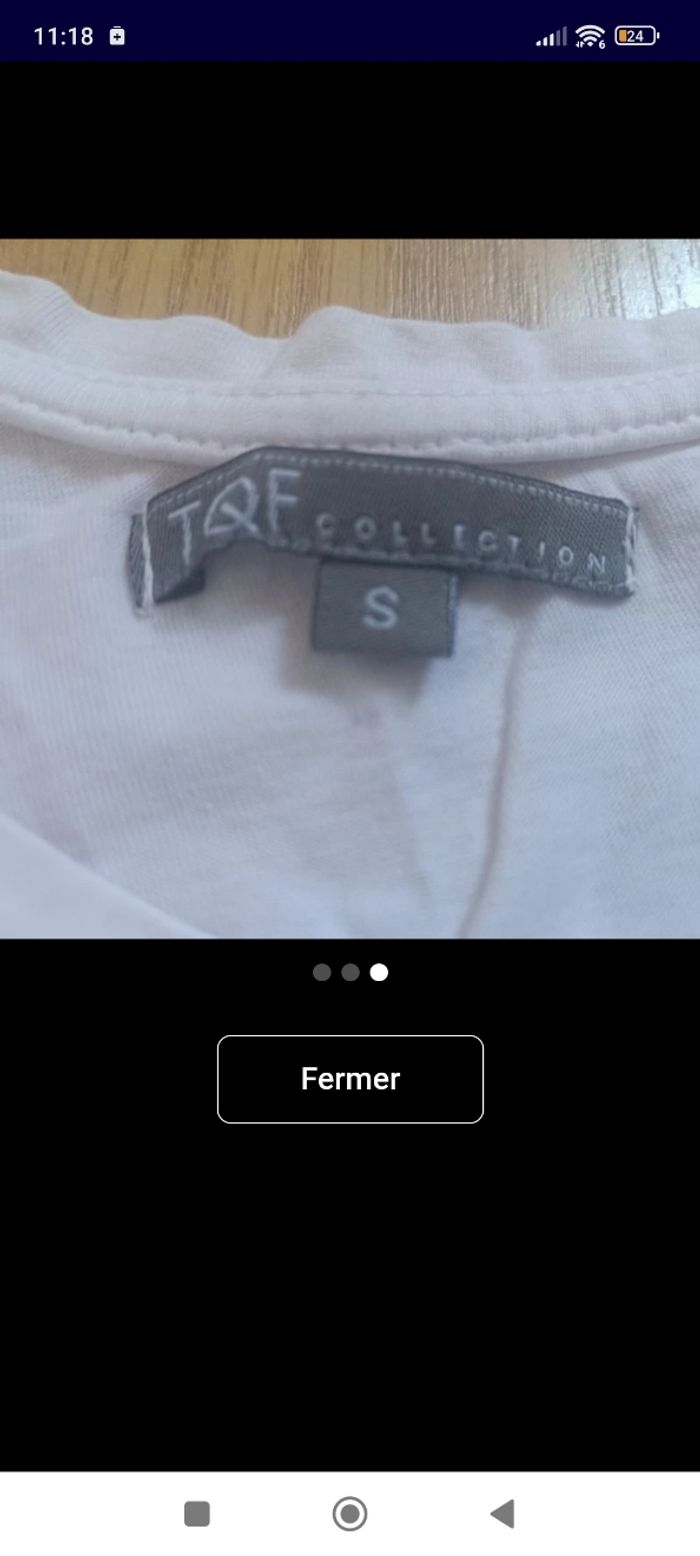Open recent apps with the square button
The height and width of the screenshot is (1556, 700).
[197, 1514]
